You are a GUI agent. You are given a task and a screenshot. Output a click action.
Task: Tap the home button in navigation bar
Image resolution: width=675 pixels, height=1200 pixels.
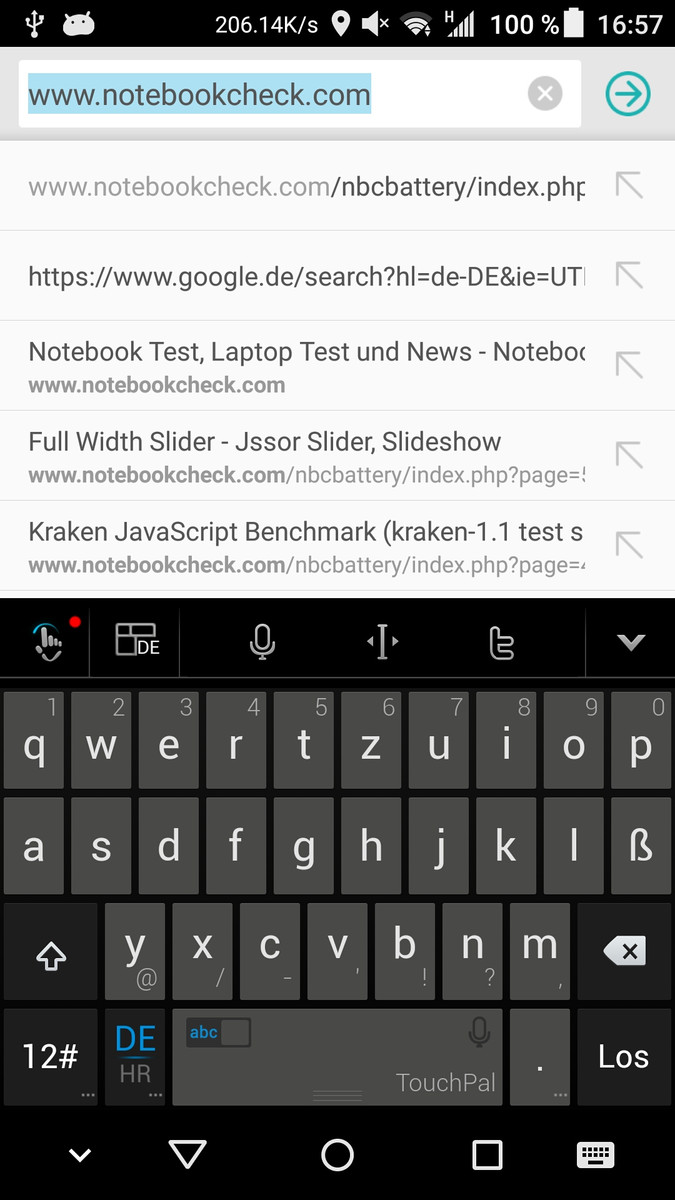coord(337,1155)
